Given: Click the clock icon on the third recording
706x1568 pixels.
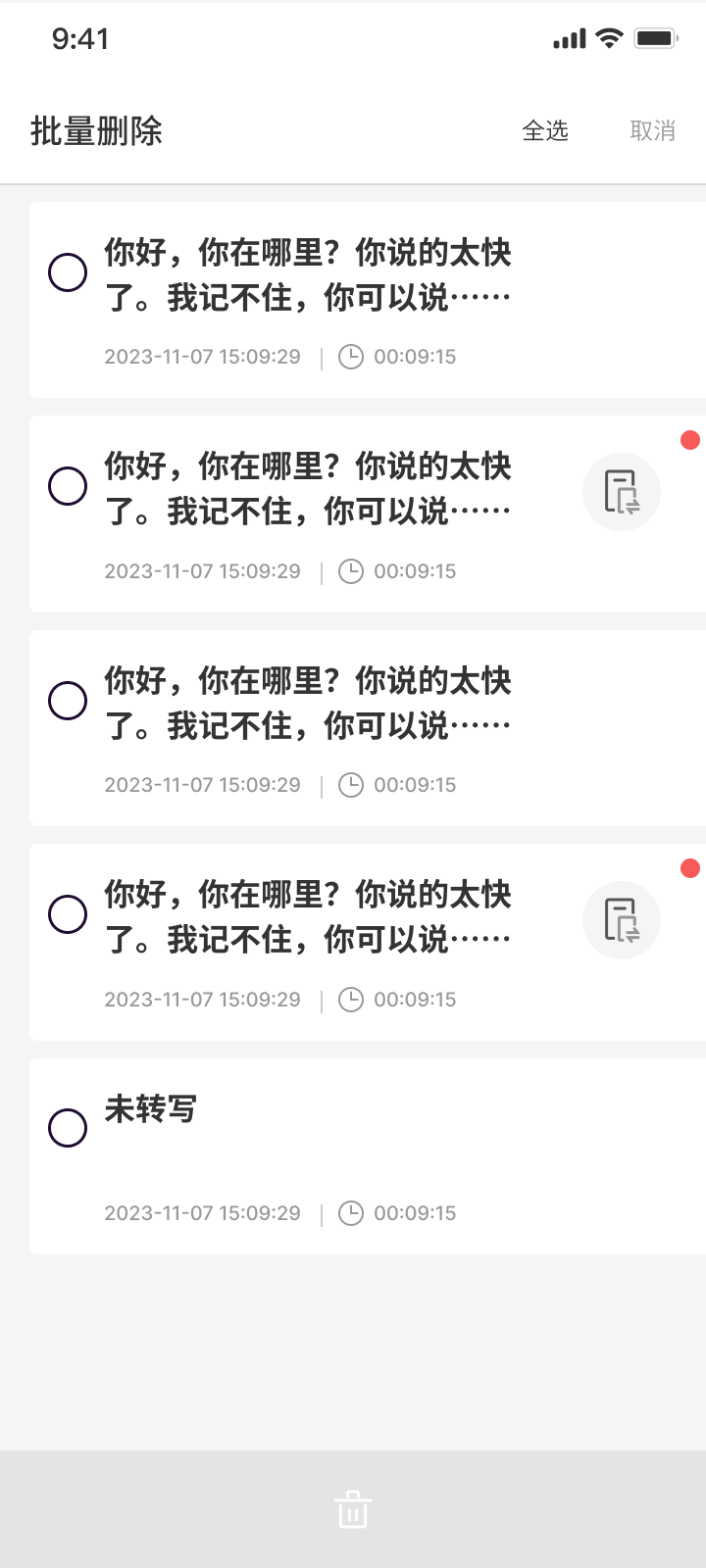Looking at the screenshot, I should [351, 784].
